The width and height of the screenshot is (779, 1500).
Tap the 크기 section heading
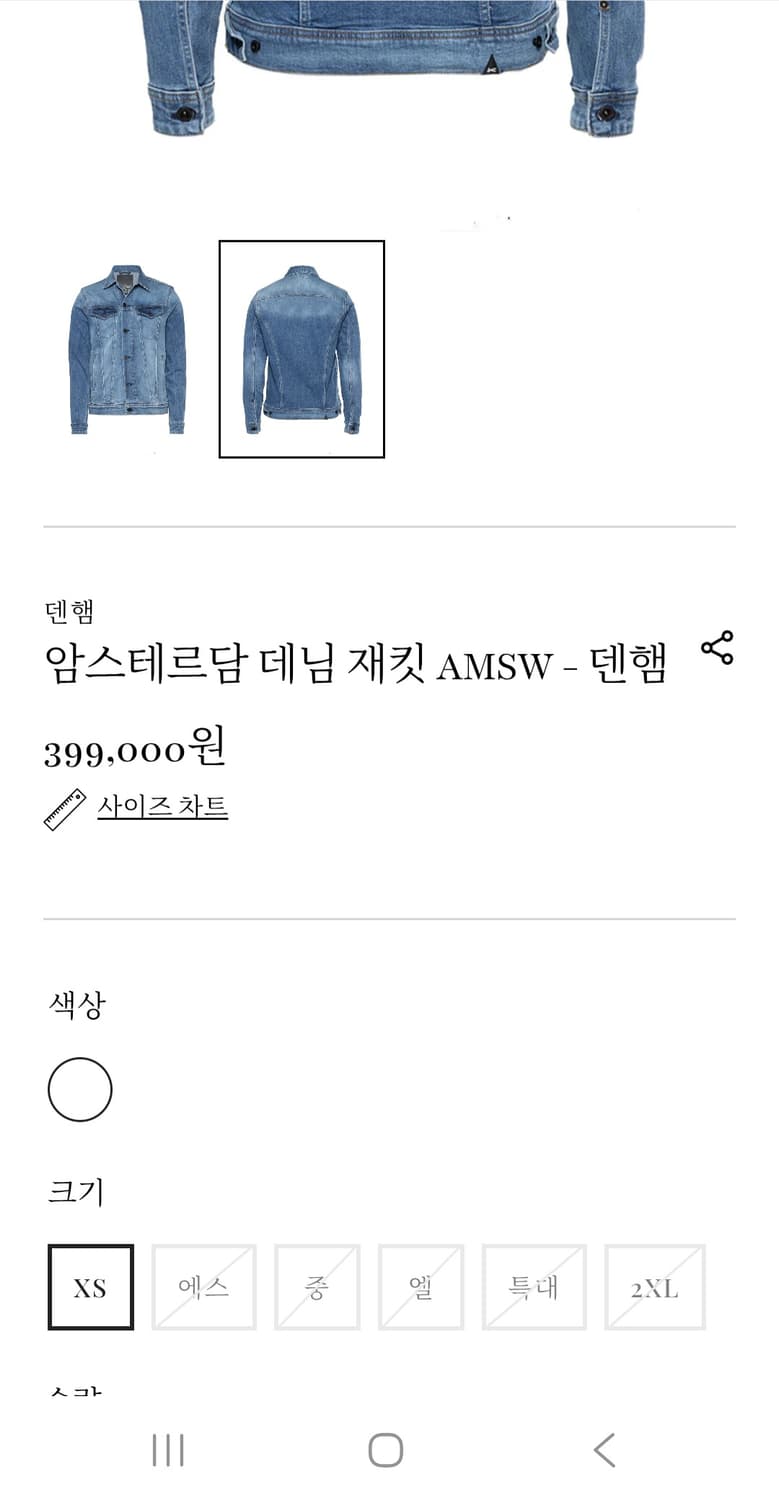(x=74, y=1192)
